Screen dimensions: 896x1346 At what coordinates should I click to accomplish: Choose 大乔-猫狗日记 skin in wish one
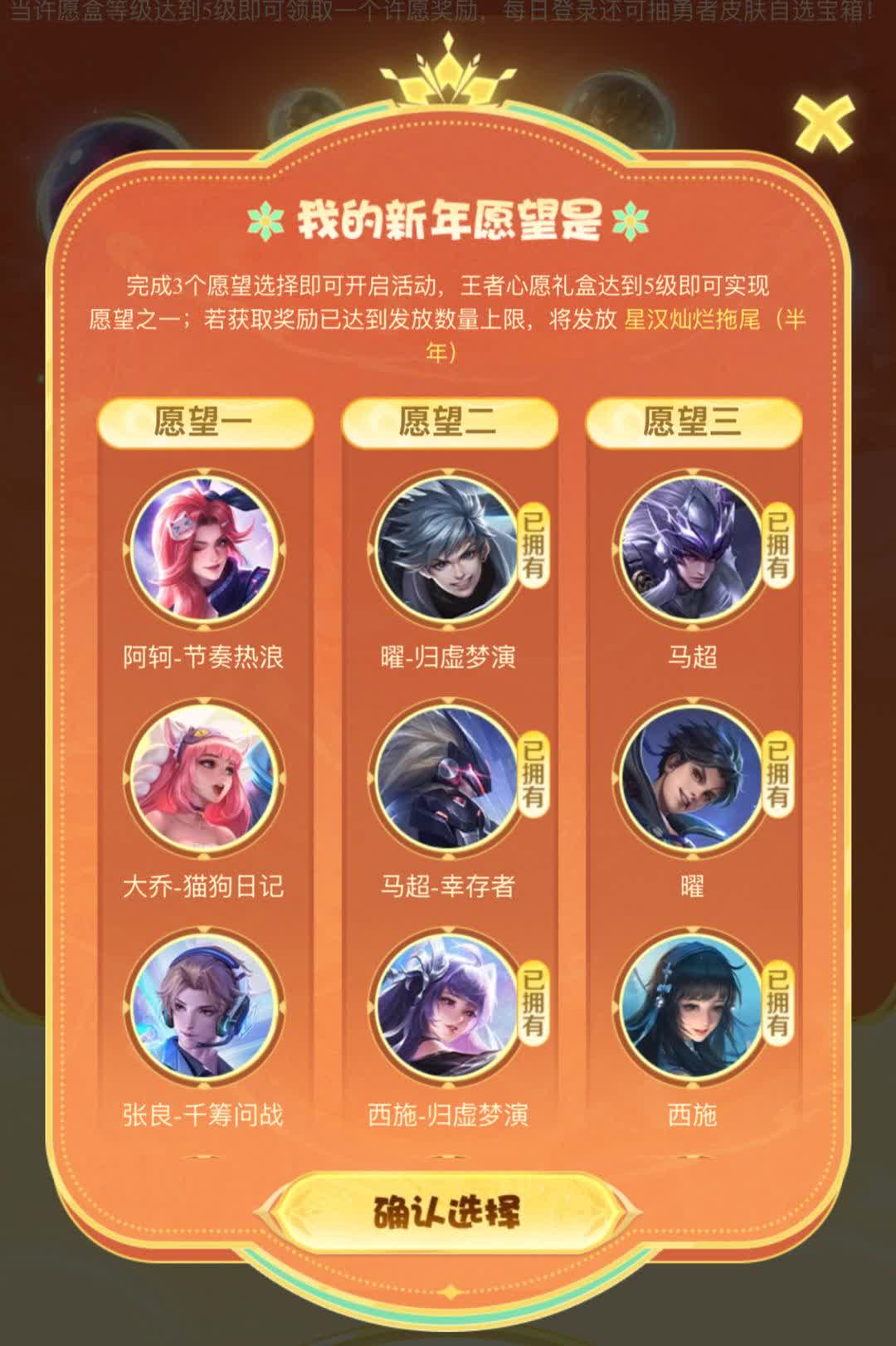click(x=203, y=778)
